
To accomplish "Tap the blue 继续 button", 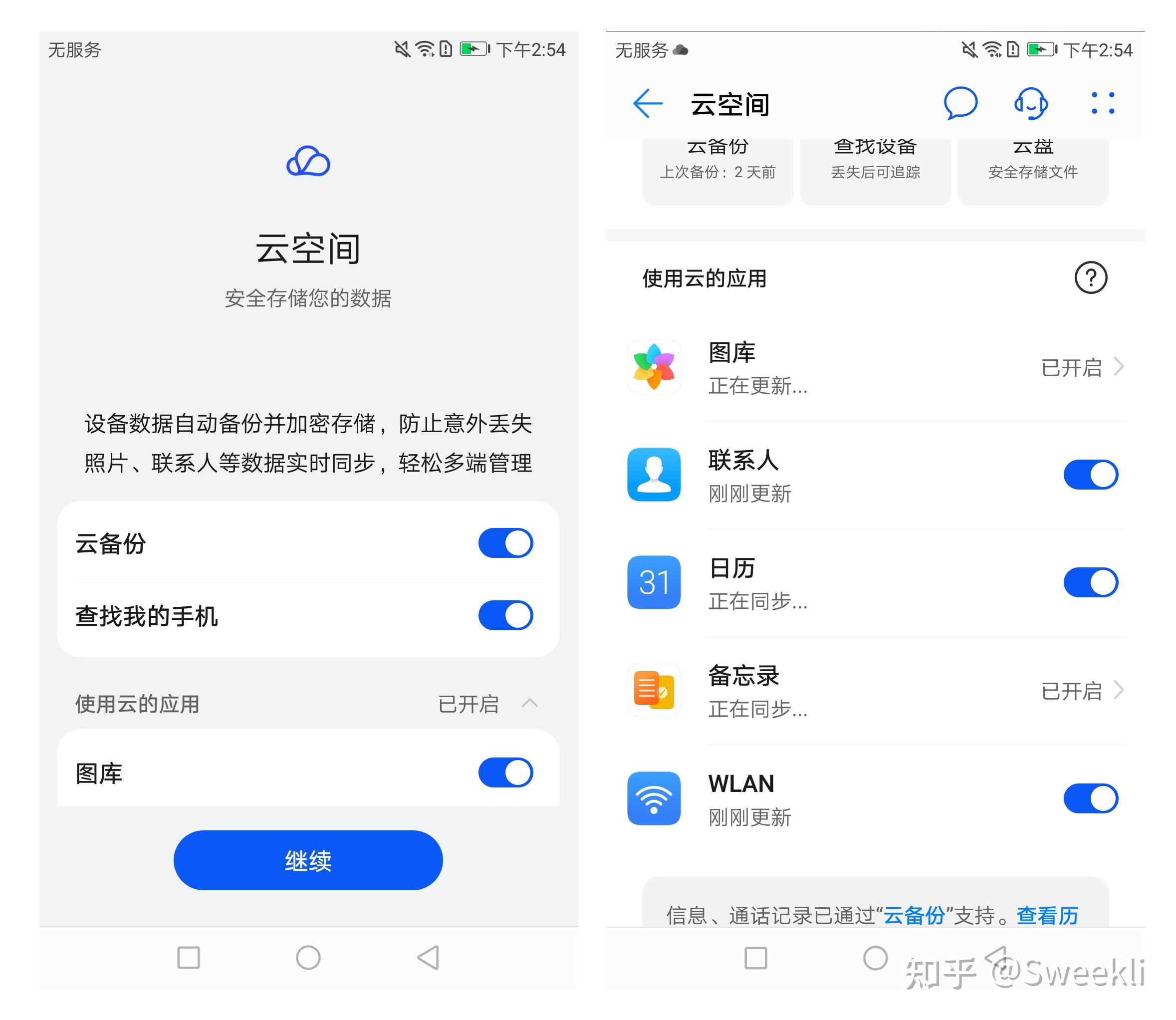I will point(308,860).
